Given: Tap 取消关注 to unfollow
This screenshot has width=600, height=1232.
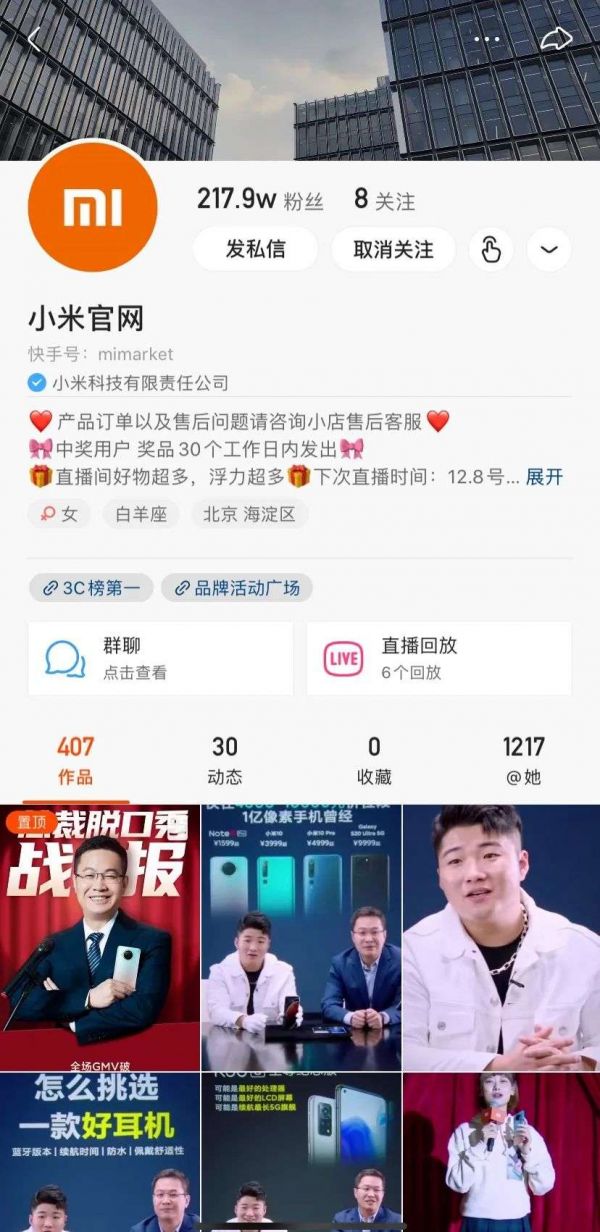Looking at the screenshot, I should (x=393, y=249).
